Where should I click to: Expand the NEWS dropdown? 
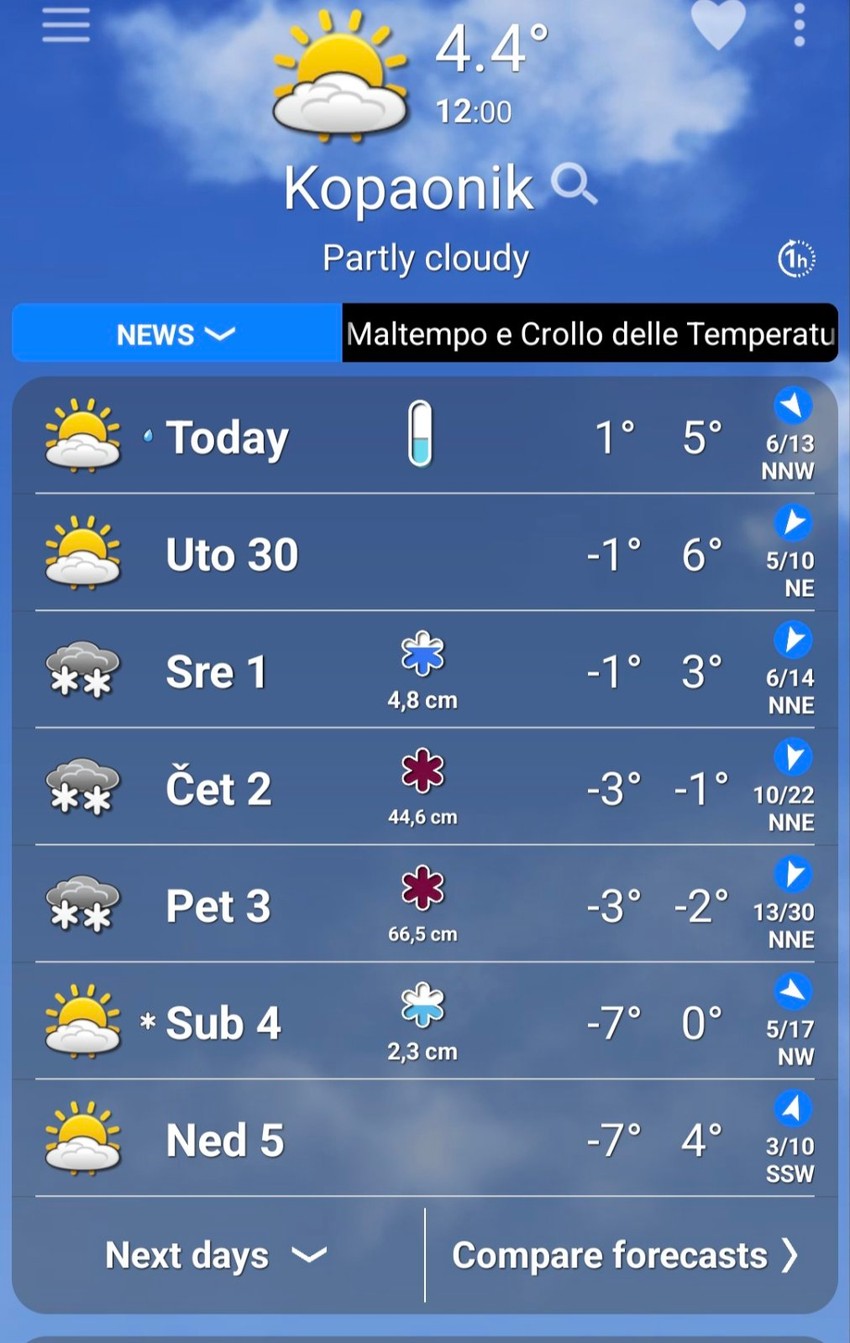click(177, 334)
